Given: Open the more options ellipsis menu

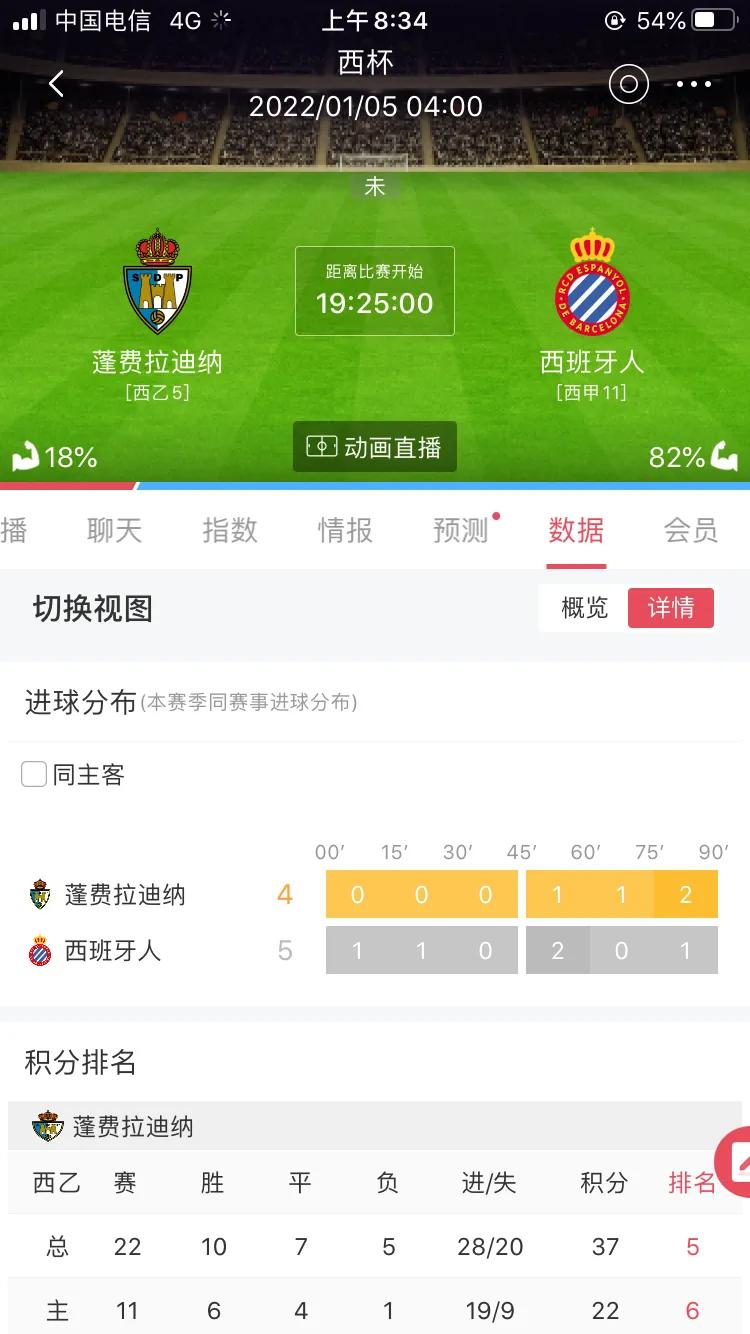Looking at the screenshot, I should point(694,84).
